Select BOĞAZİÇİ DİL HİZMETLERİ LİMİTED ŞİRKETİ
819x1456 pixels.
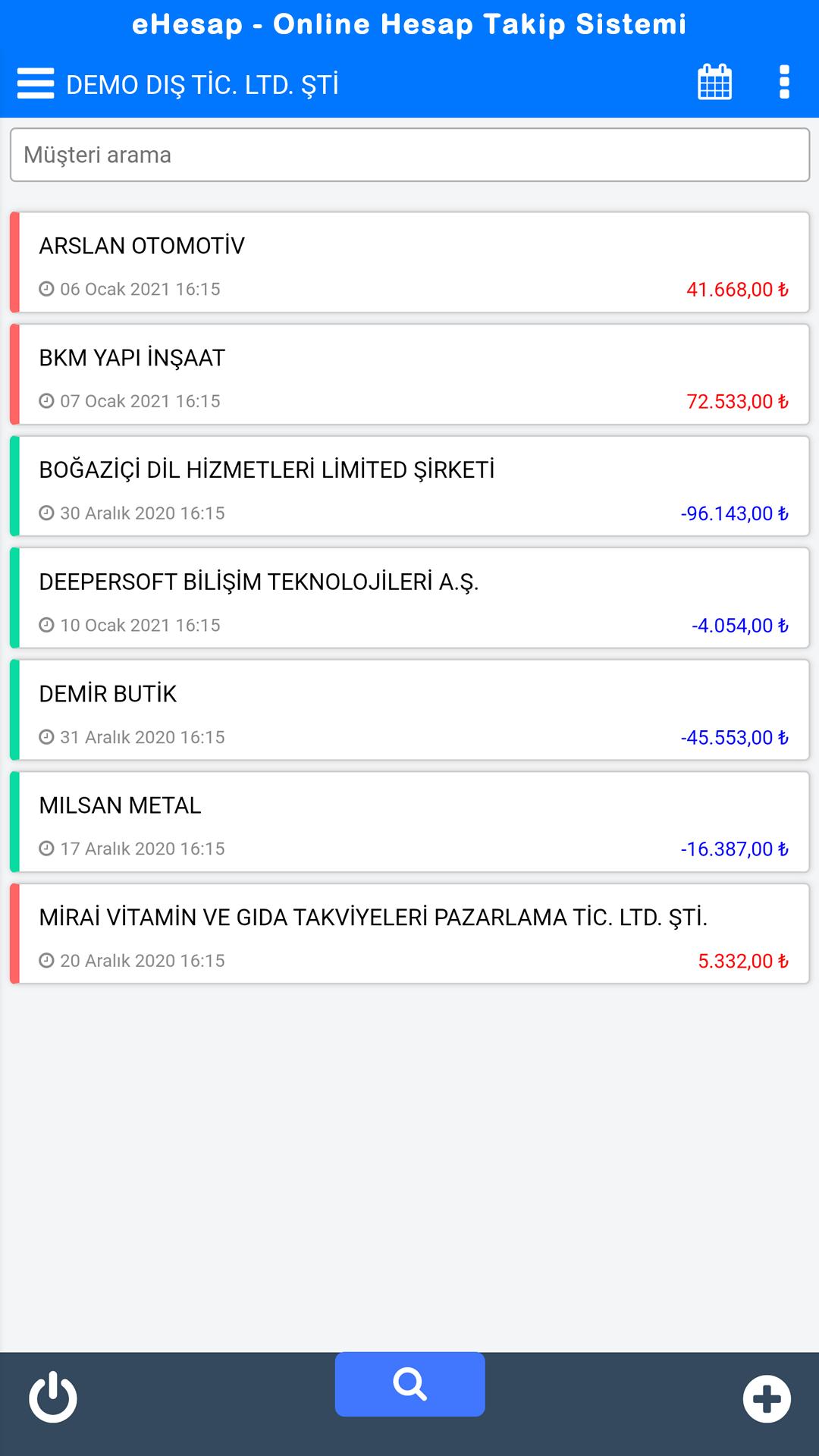click(409, 486)
